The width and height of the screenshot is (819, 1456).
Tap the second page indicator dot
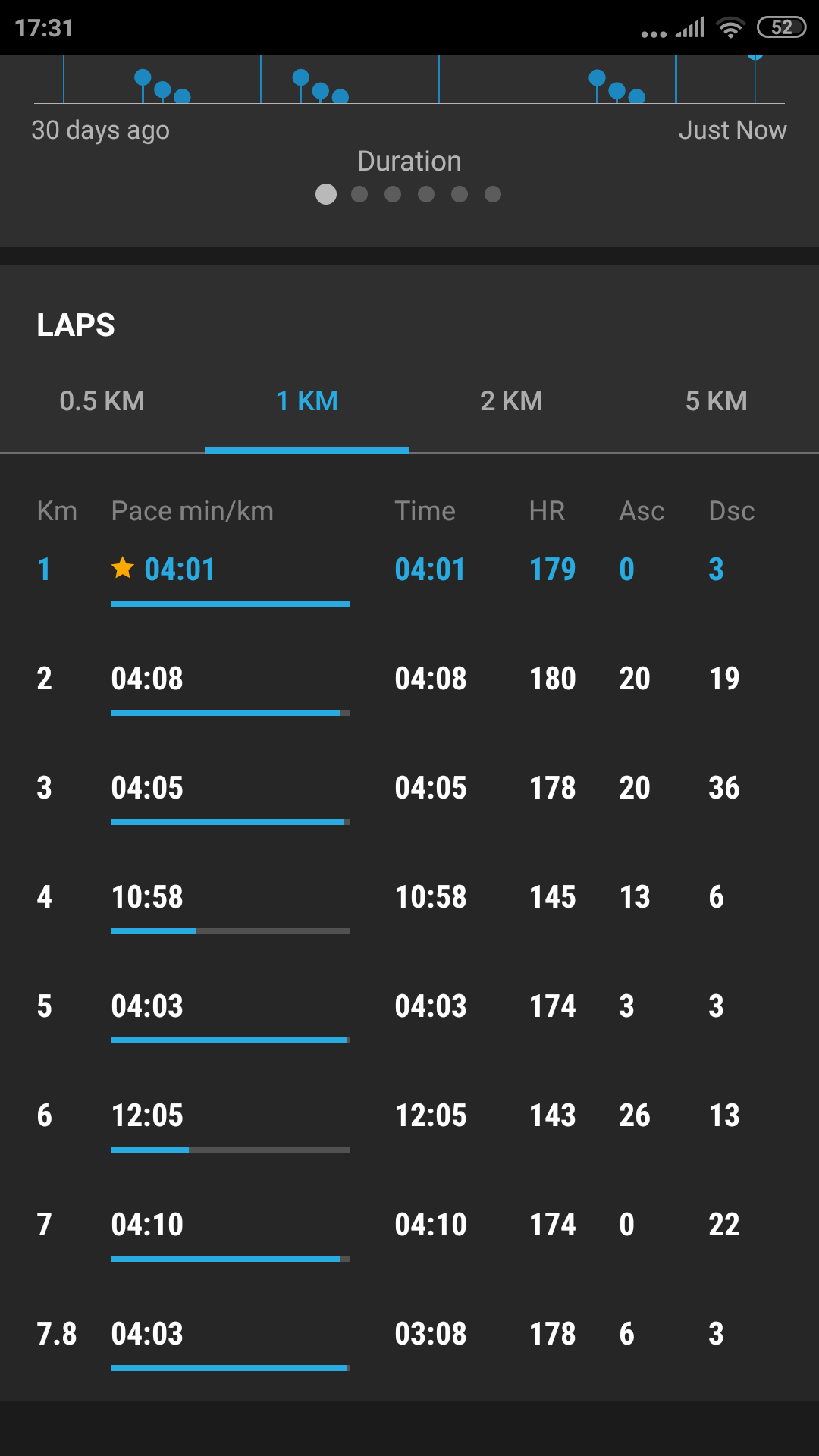359,194
